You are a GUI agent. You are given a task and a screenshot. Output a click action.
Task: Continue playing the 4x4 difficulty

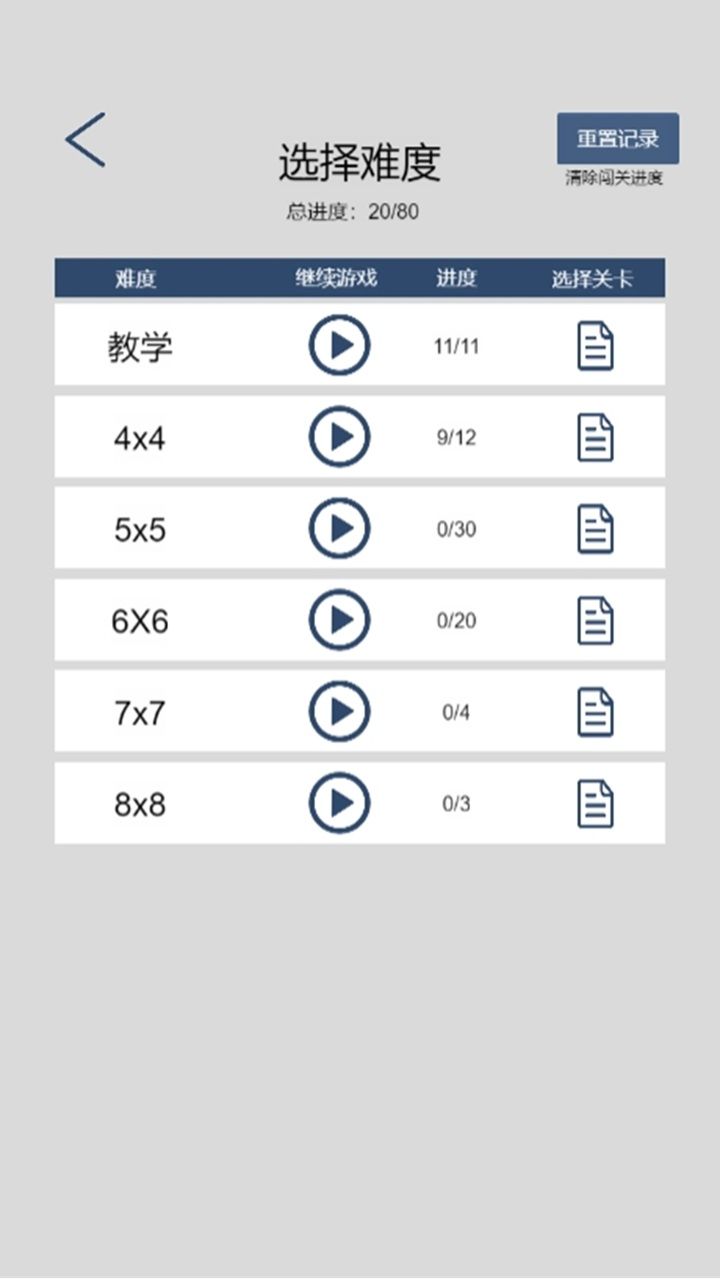coord(339,437)
